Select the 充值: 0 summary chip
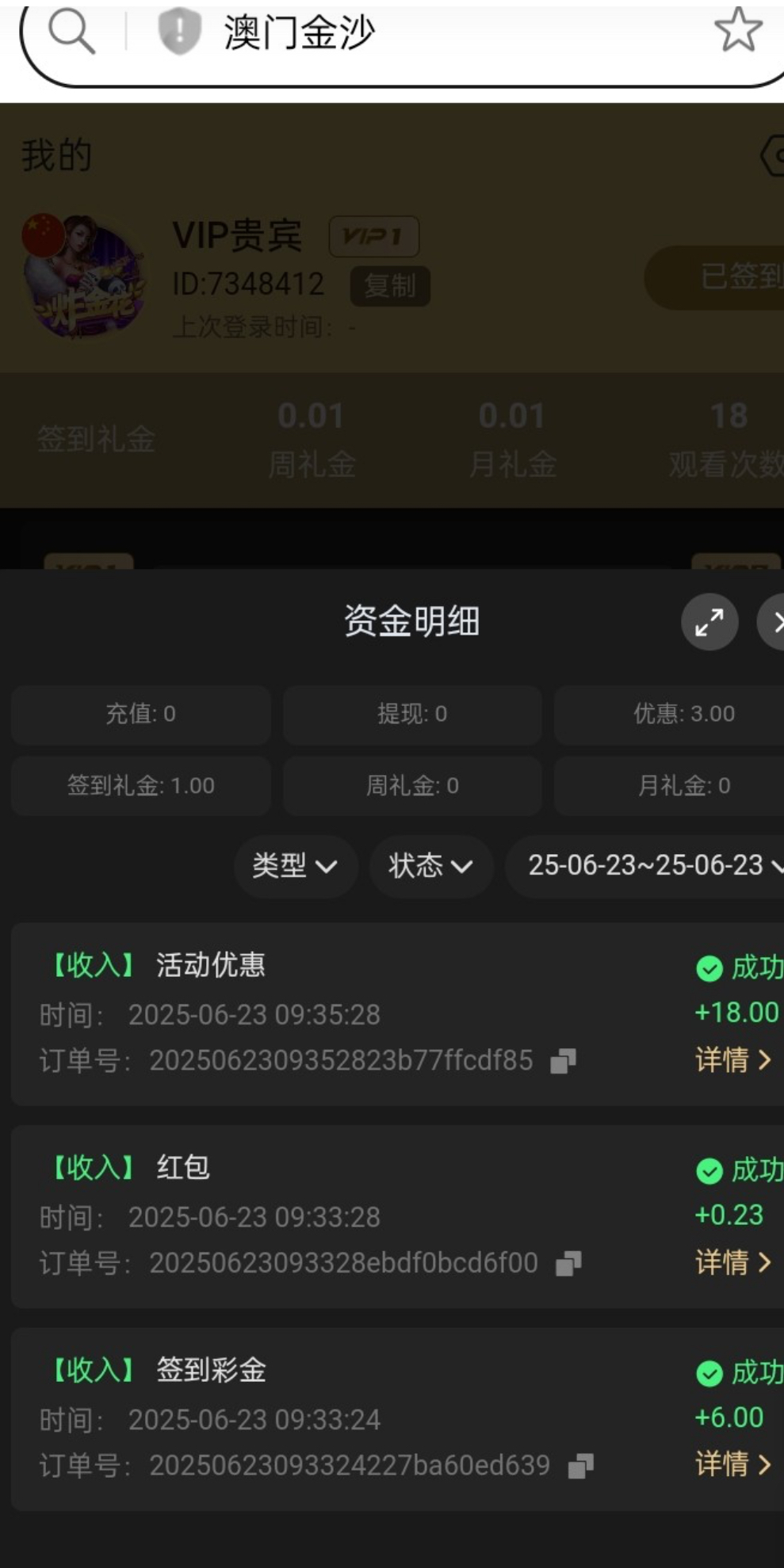784x1568 pixels. (x=141, y=714)
